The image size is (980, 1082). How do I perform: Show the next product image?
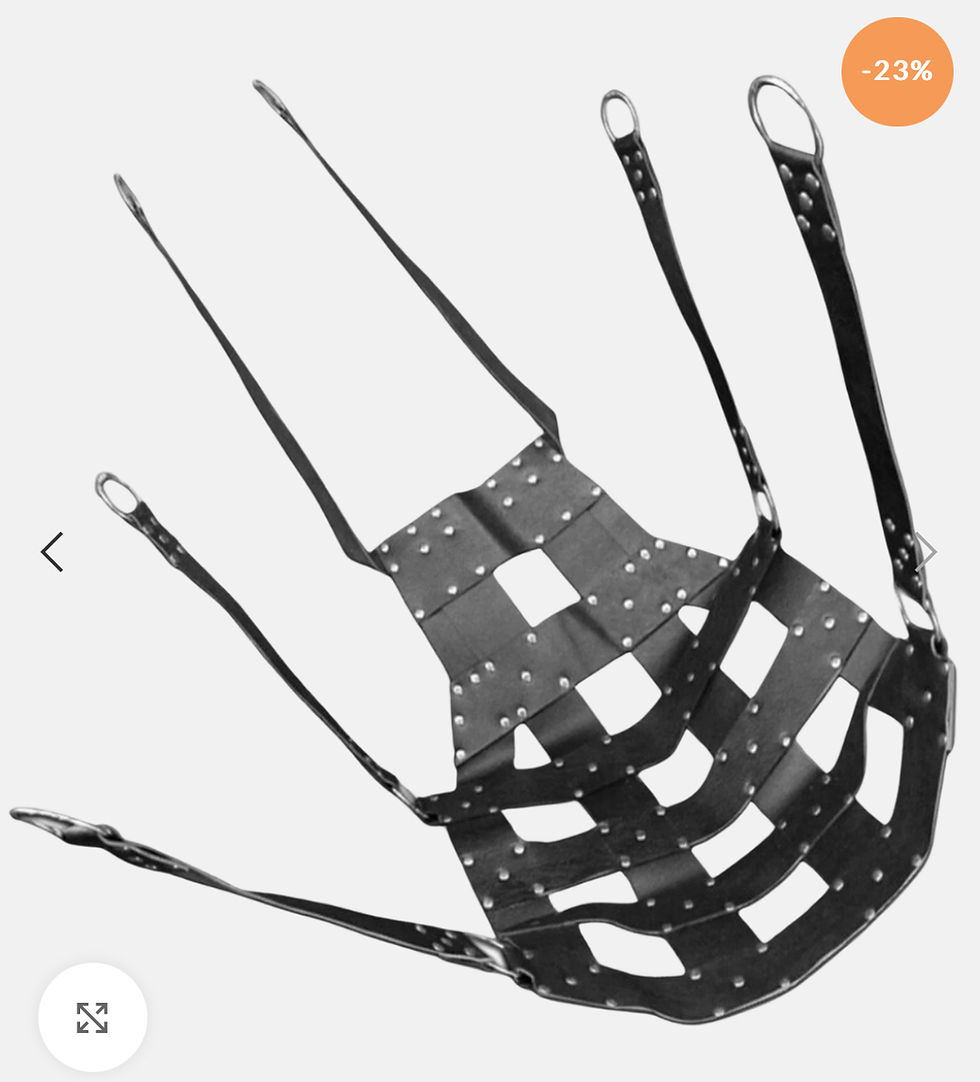coord(926,552)
